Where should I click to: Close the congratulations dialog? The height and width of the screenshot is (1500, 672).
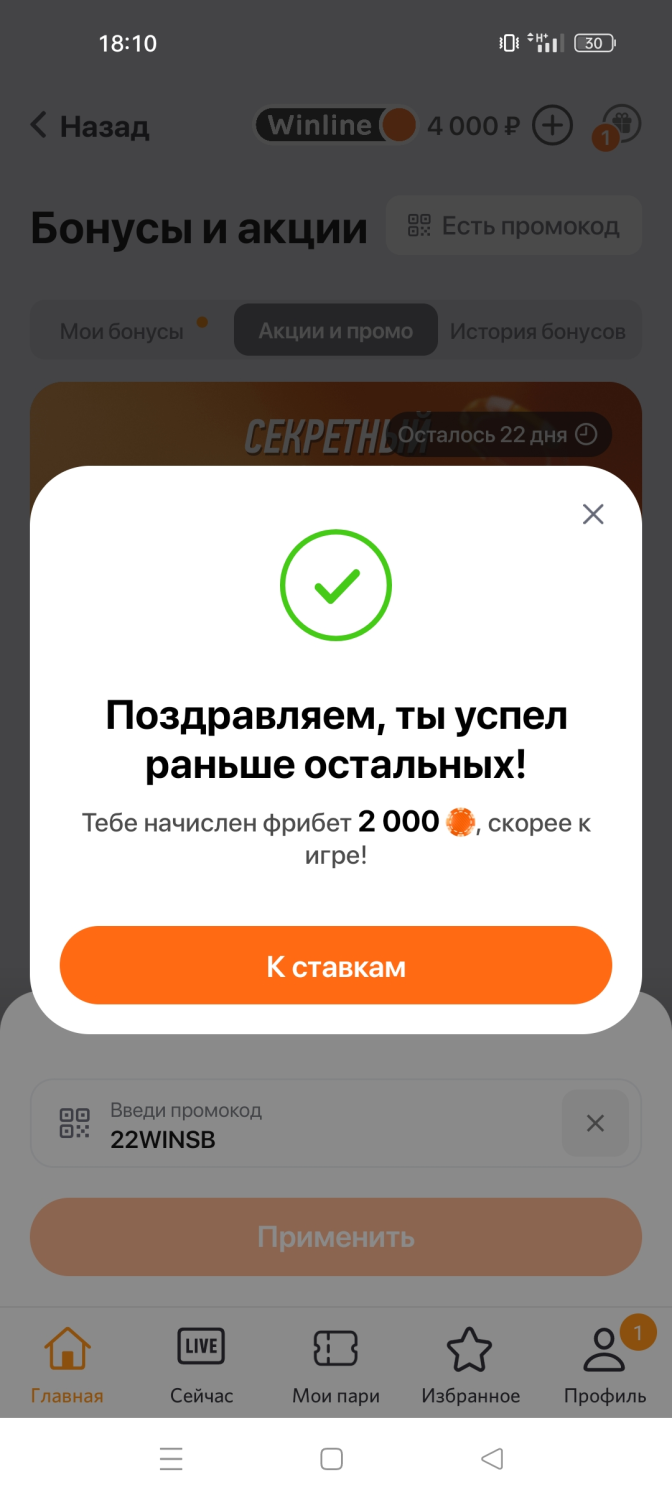click(593, 514)
